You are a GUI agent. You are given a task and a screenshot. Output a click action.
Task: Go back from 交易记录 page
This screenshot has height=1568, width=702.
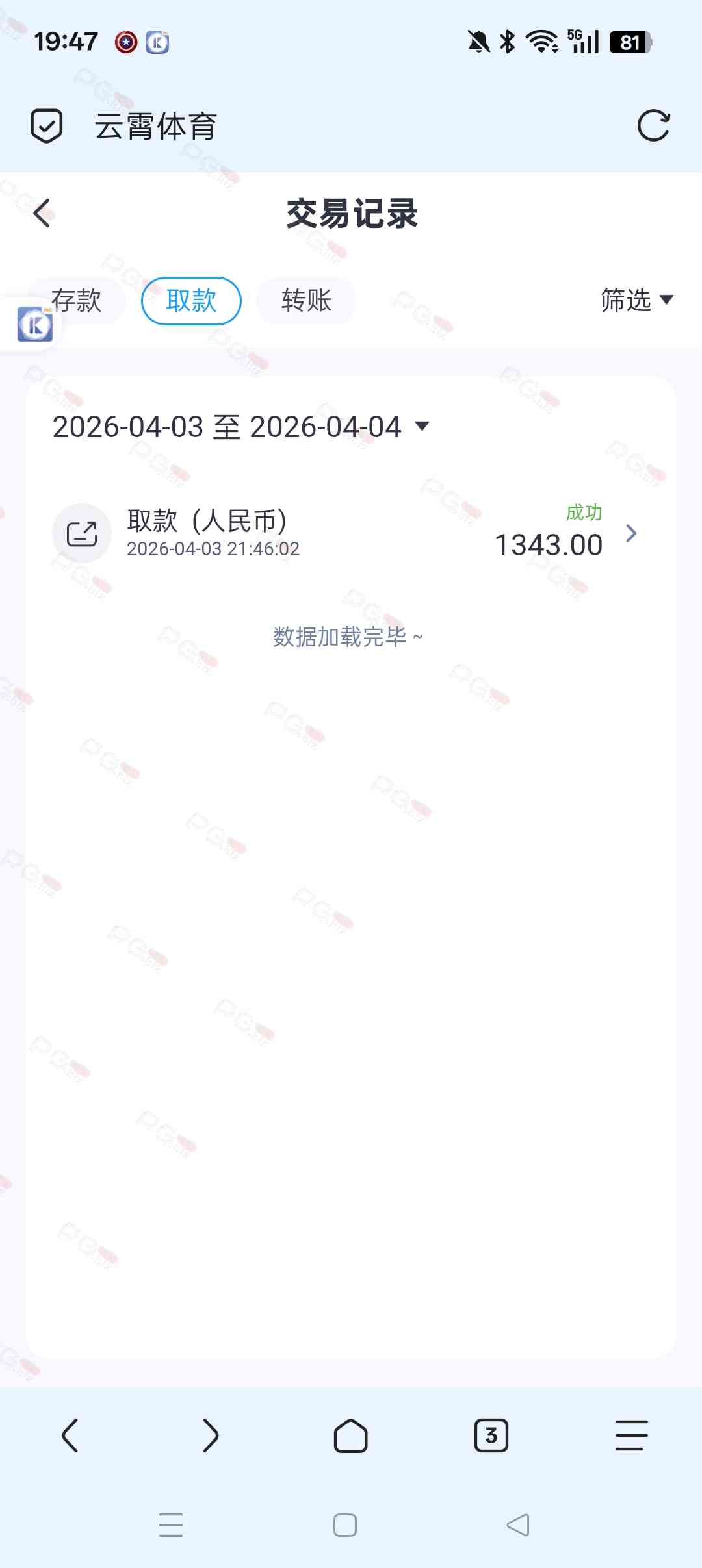42,213
